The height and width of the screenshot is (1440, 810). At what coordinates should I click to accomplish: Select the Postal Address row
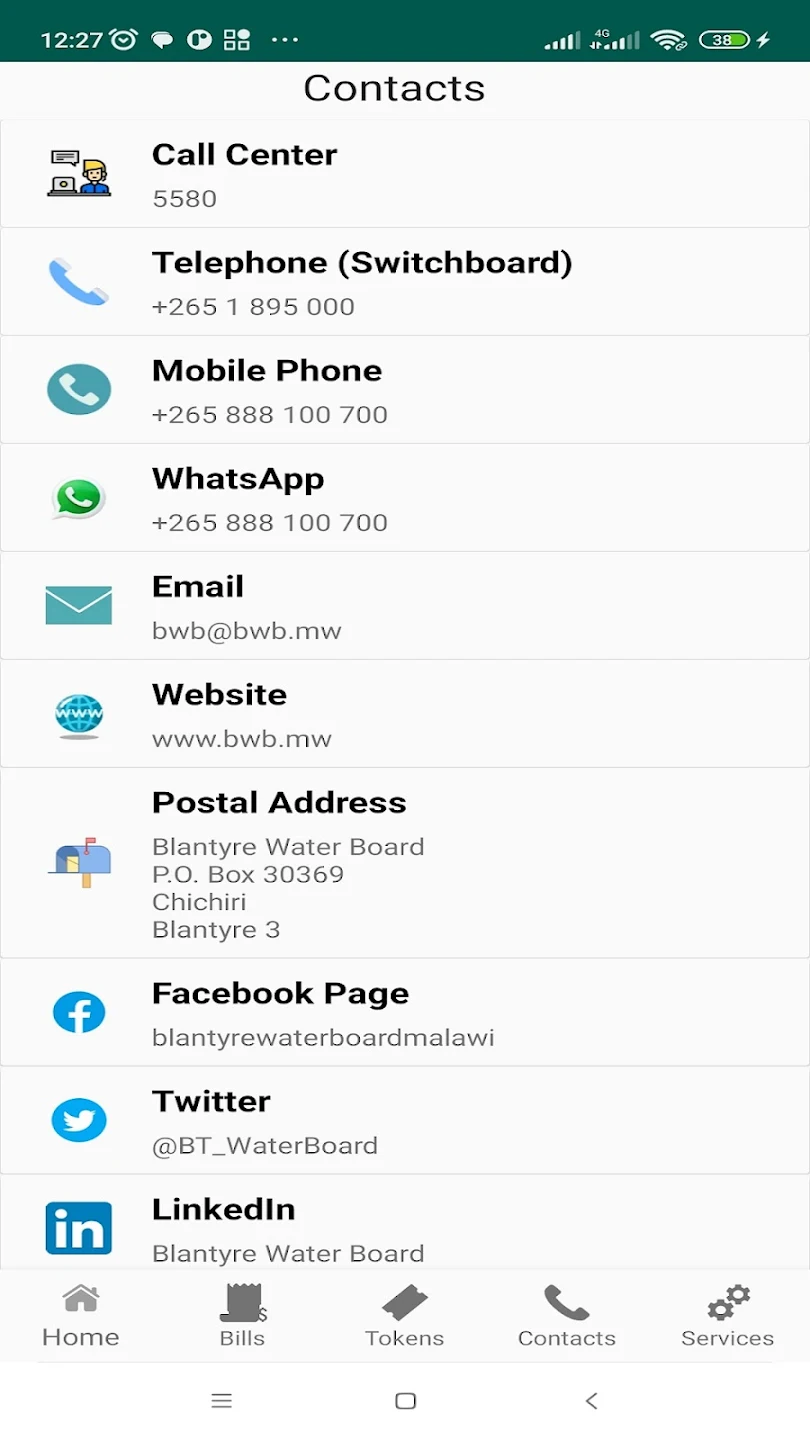coord(404,863)
